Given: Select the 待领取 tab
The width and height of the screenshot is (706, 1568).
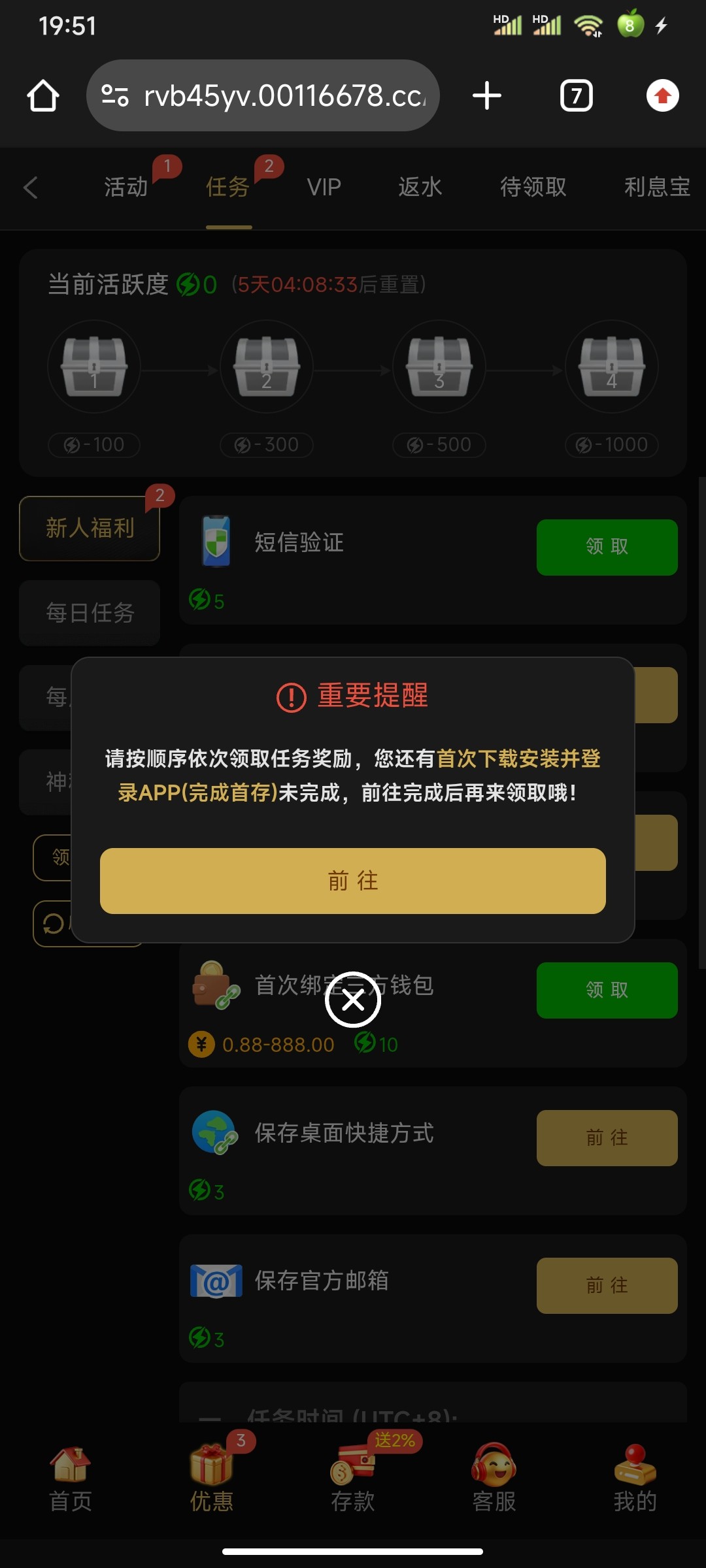Looking at the screenshot, I should (x=533, y=188).
